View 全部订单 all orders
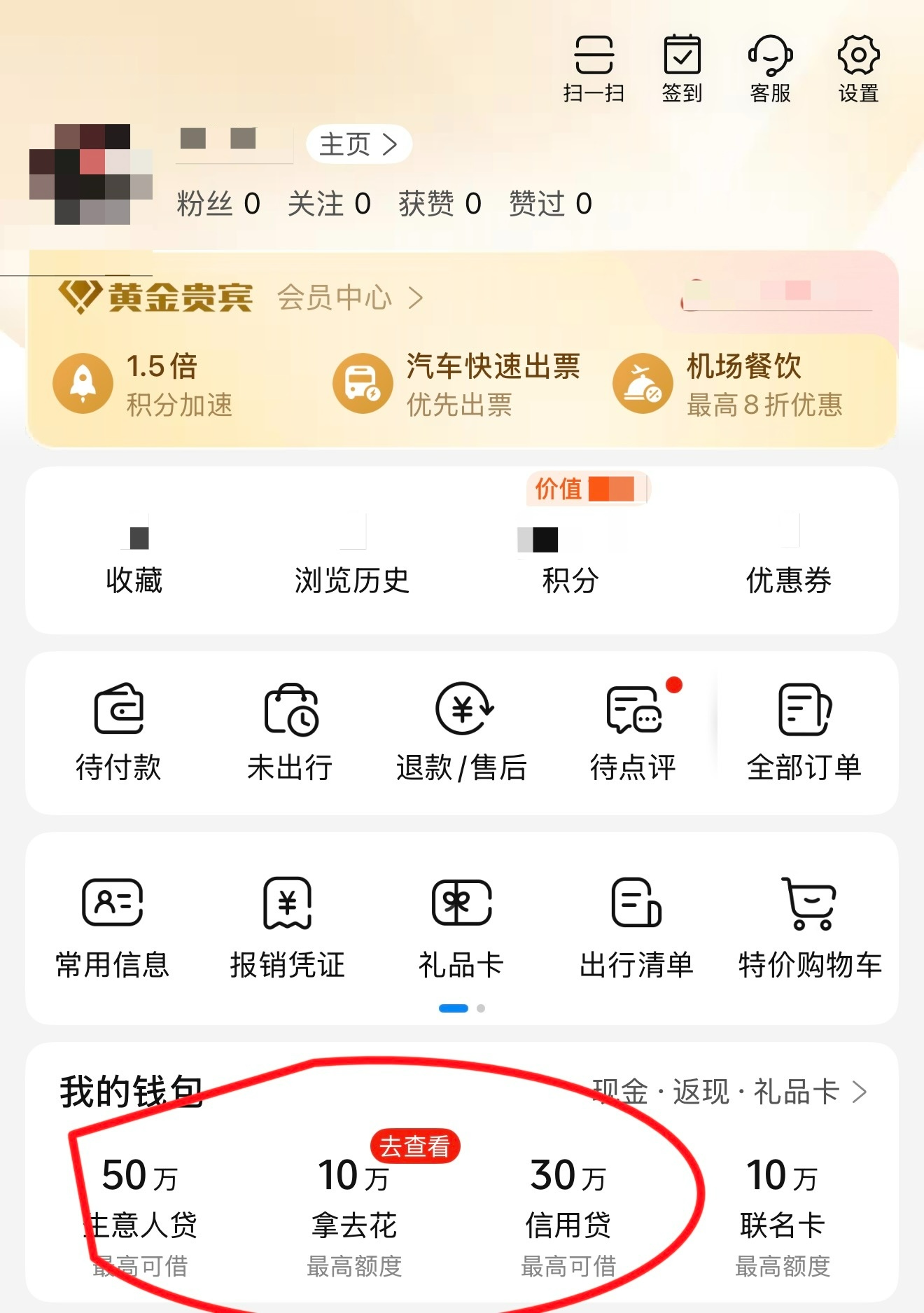 tap(804, 732)
